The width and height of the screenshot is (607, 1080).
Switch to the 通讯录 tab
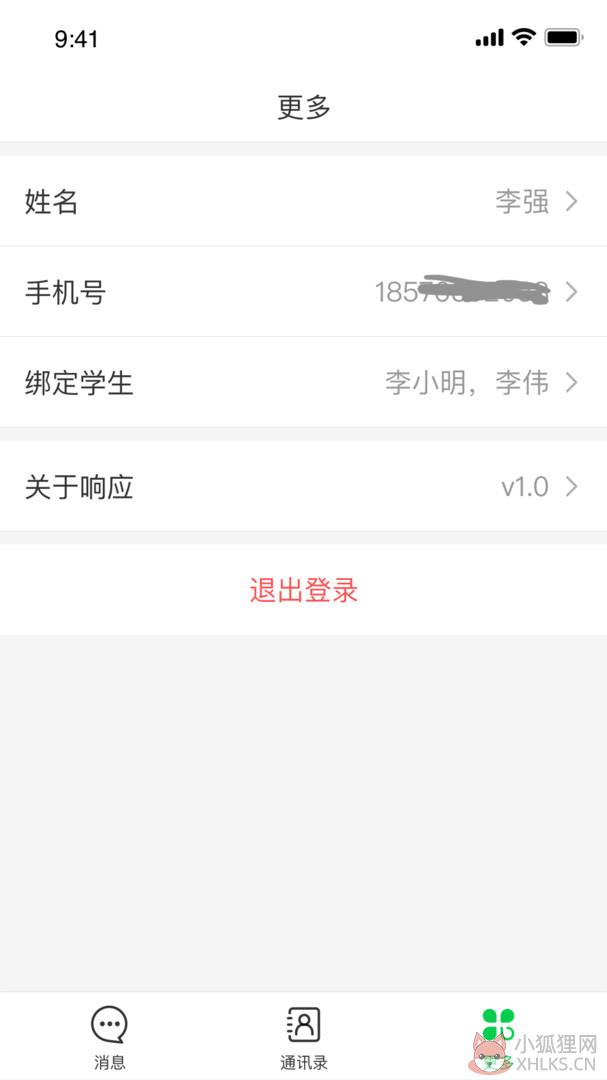coord(303,1037)
